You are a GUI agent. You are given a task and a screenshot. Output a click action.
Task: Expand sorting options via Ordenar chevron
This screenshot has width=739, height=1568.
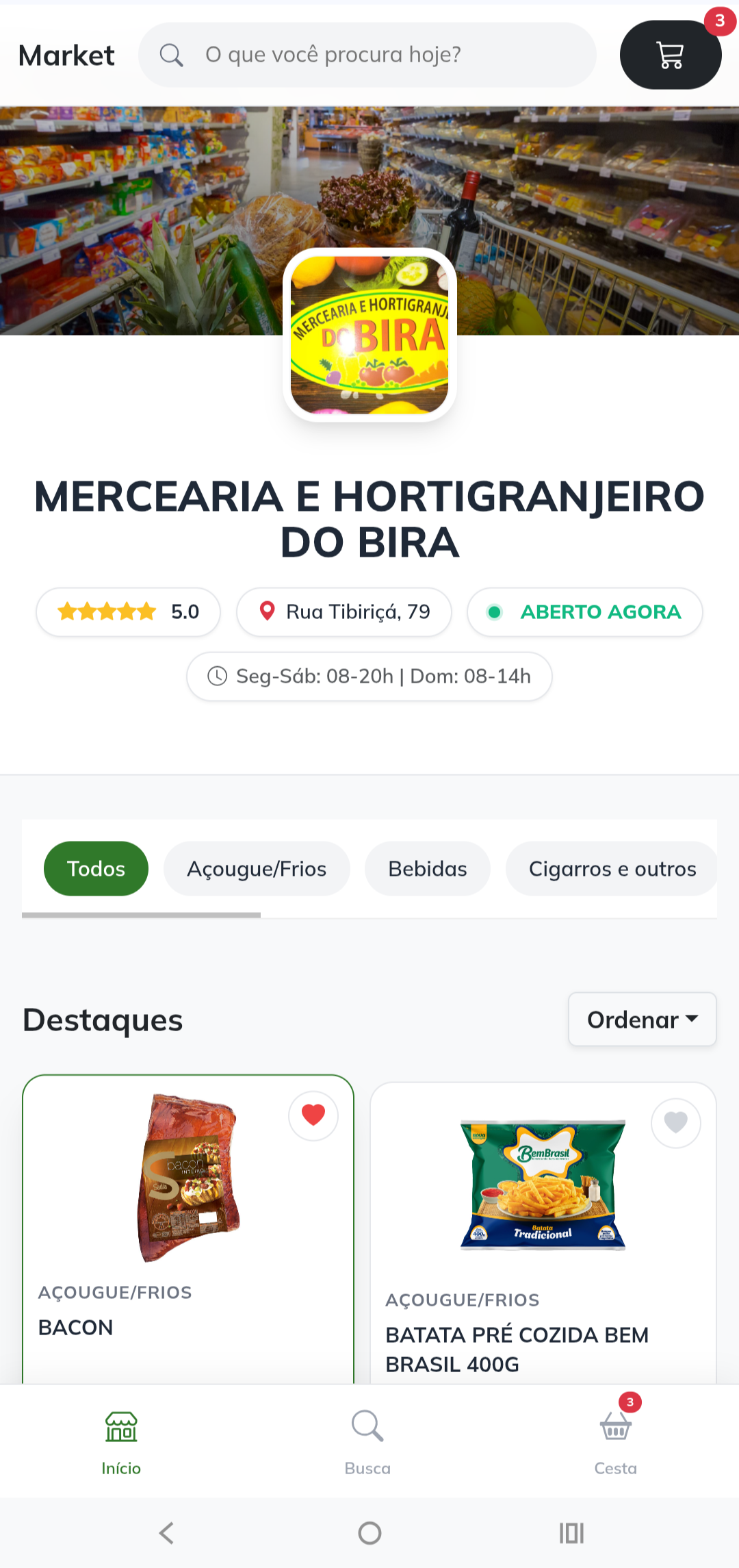692,1020
